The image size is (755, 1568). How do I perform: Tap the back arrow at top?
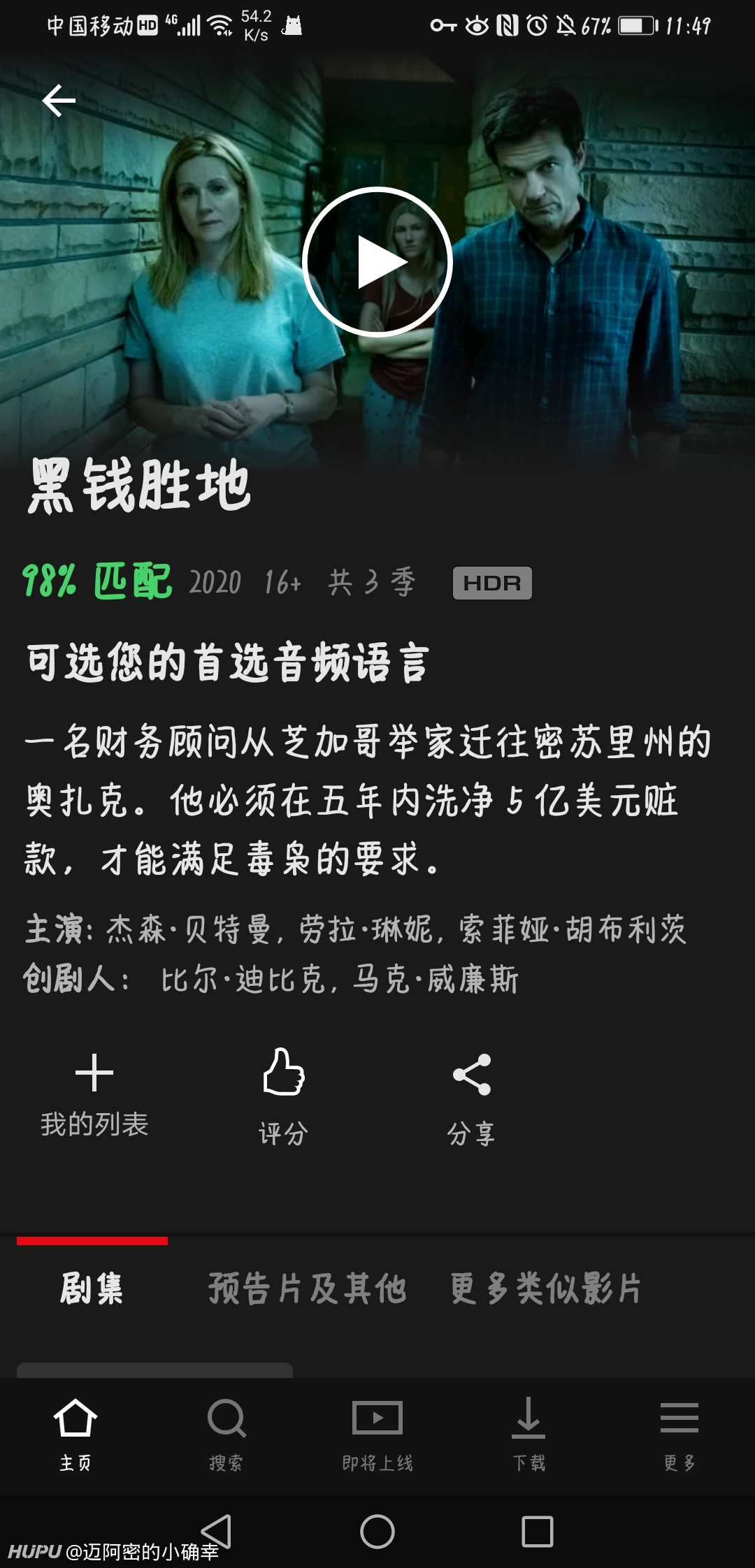point(59,101)
